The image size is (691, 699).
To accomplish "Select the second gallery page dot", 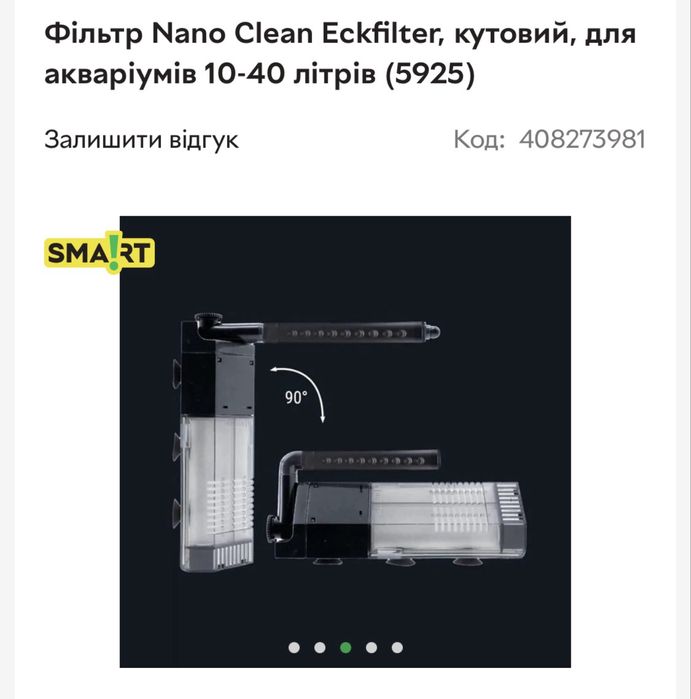I will (x=320, y=647).
